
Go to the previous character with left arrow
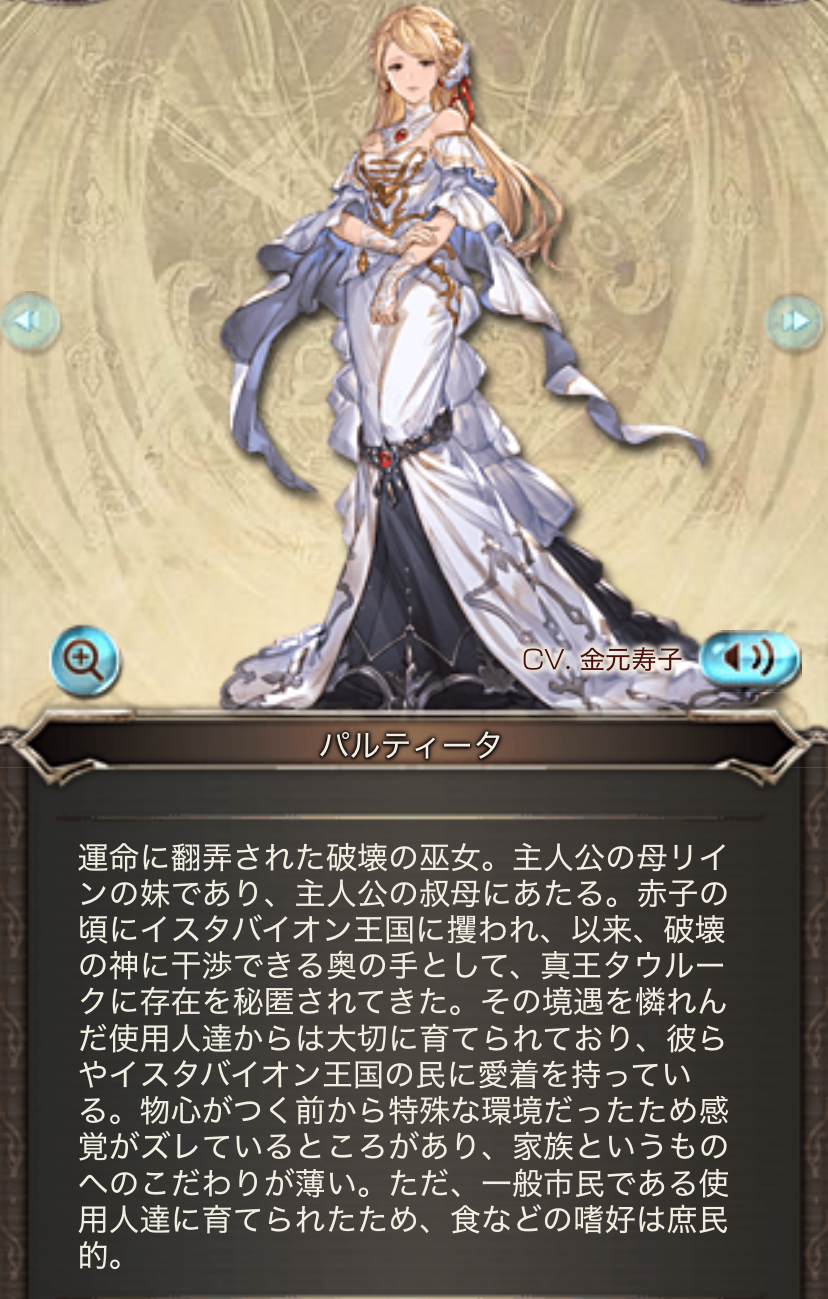coord(29,321)
